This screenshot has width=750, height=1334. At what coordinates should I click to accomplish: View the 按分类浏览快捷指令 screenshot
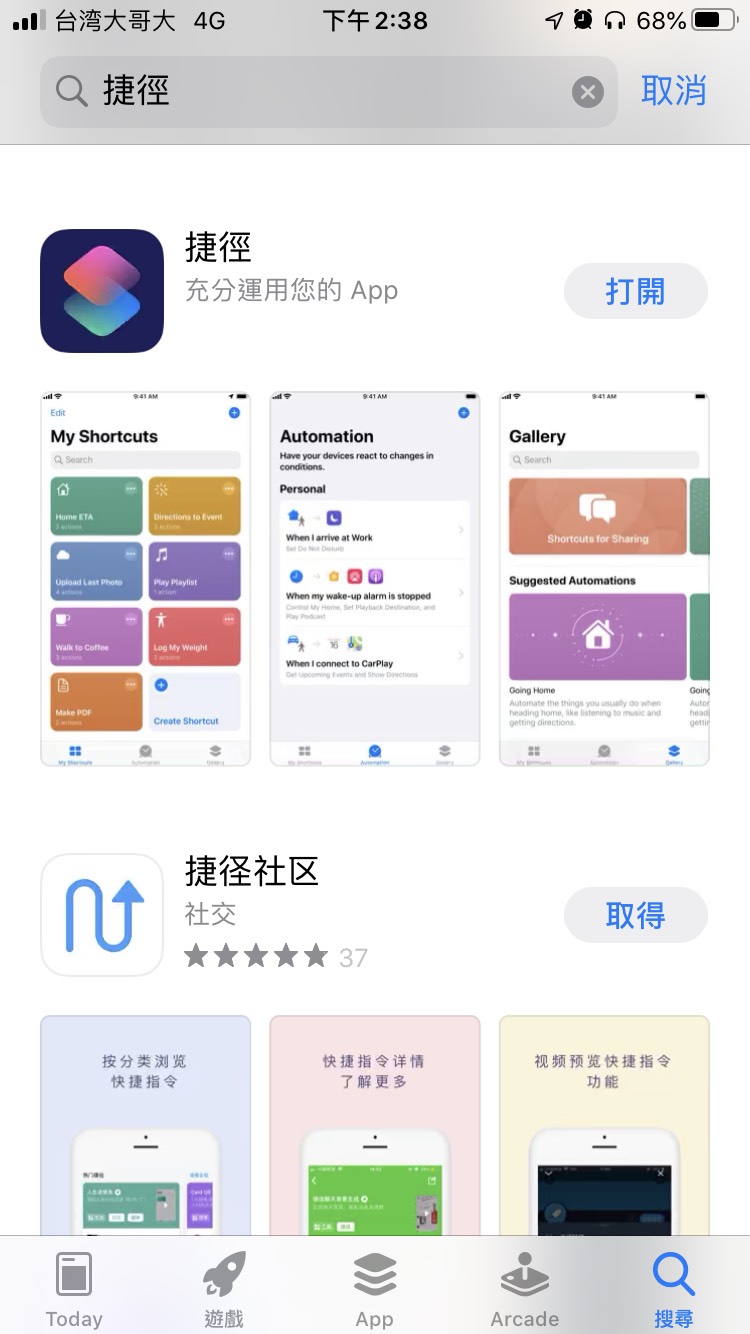click(145, 1125)
